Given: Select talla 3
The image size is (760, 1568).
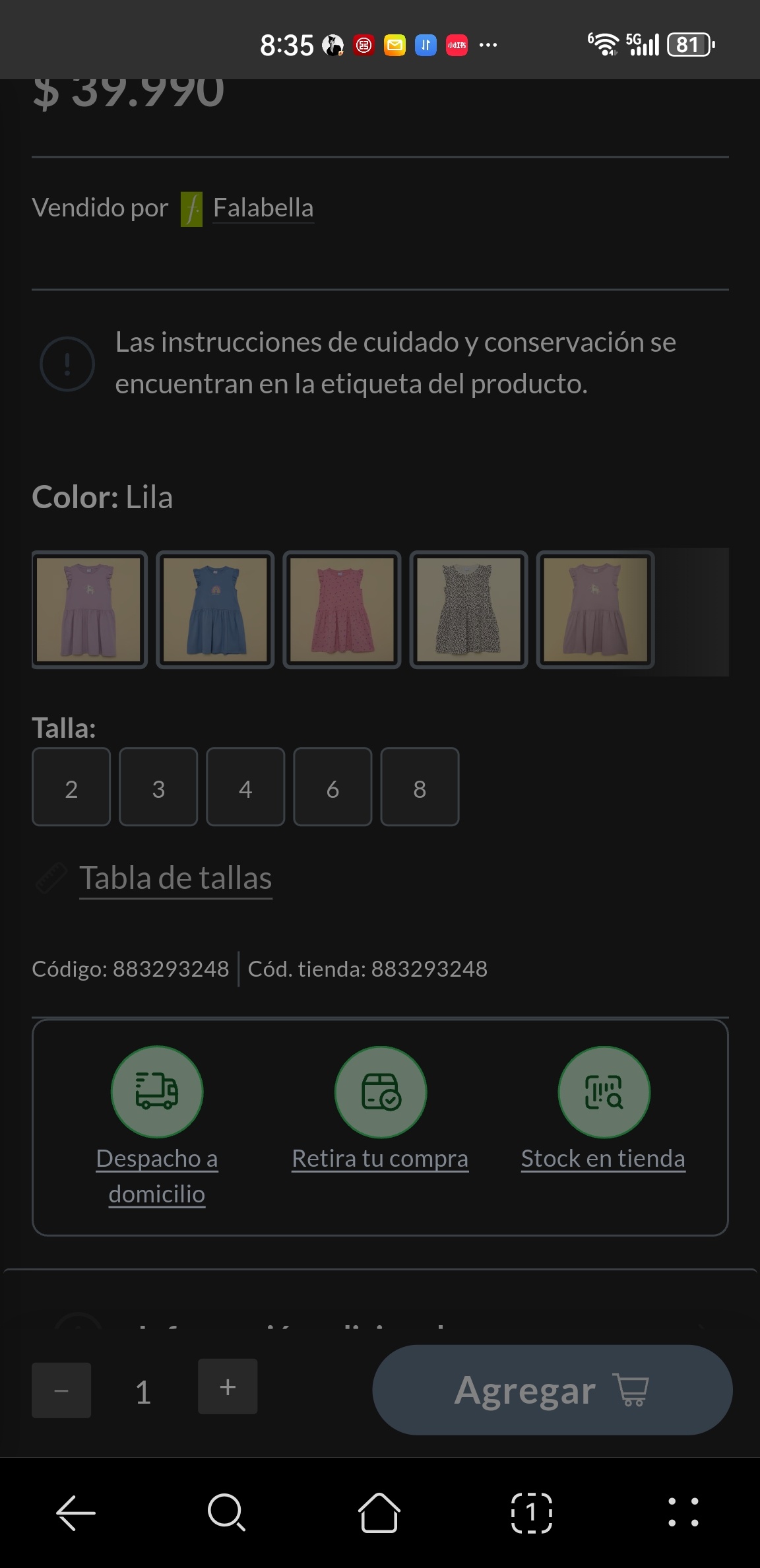Looking at the screenshot, I should coord(158,787).
